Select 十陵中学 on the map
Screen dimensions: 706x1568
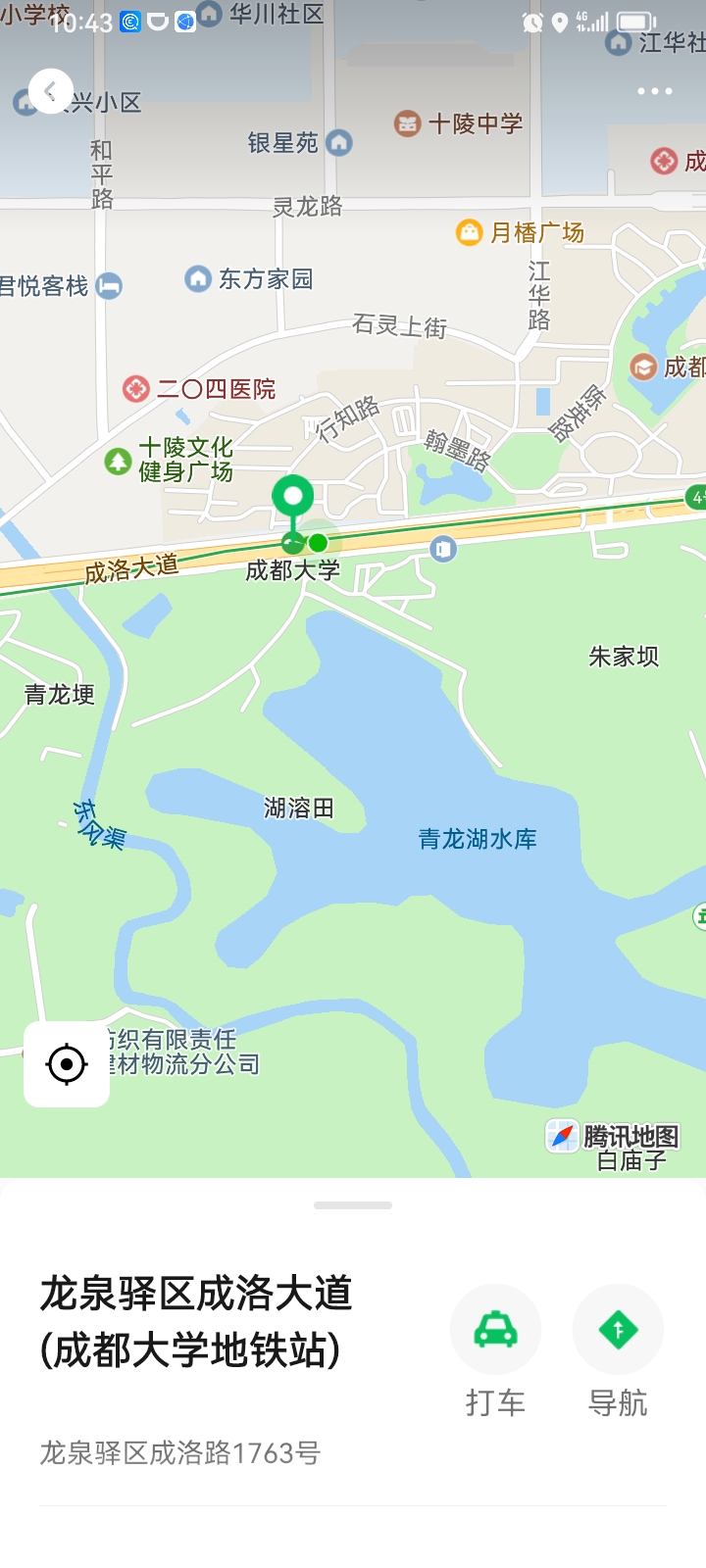pyautogui.click(x=459, y=123)
